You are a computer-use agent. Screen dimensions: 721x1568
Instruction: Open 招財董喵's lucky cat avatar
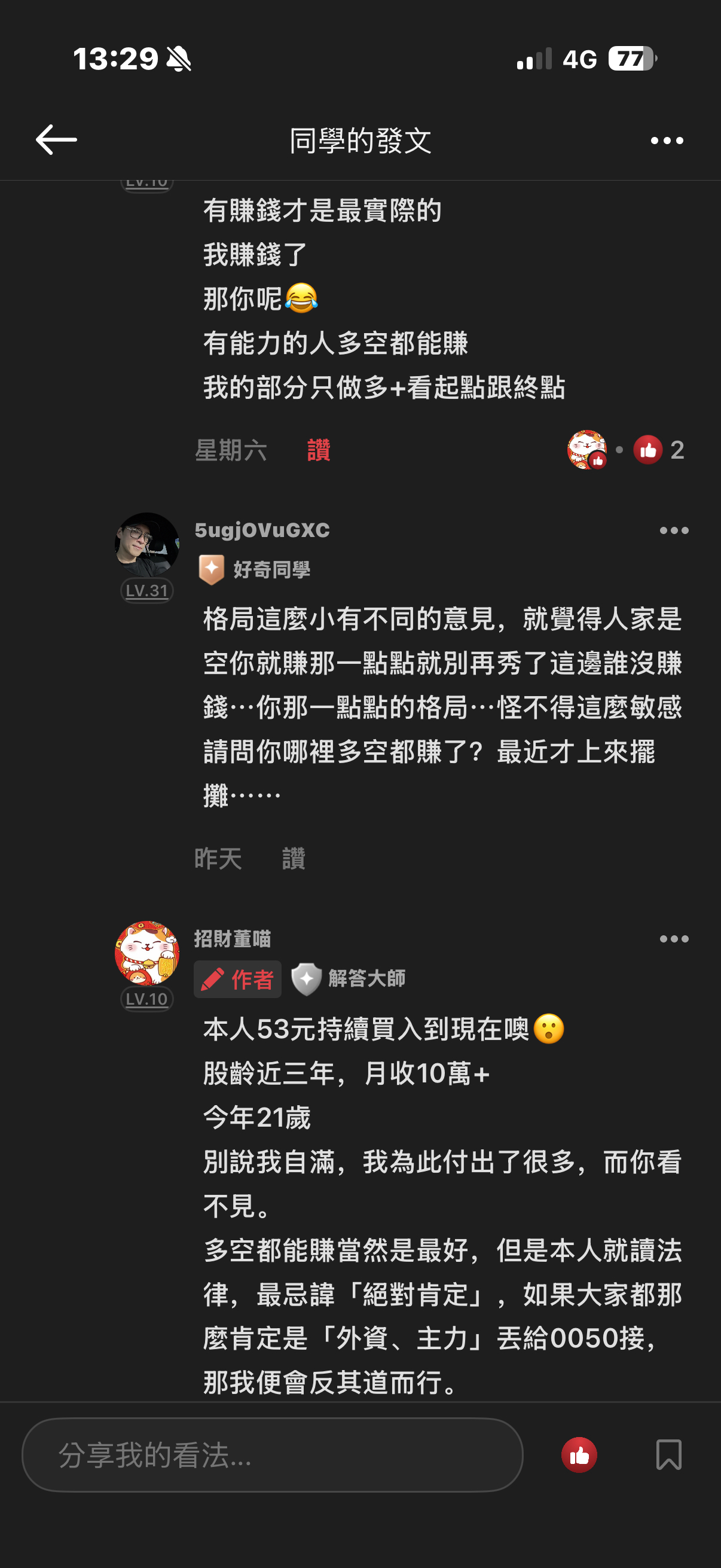tap(147, 953)
